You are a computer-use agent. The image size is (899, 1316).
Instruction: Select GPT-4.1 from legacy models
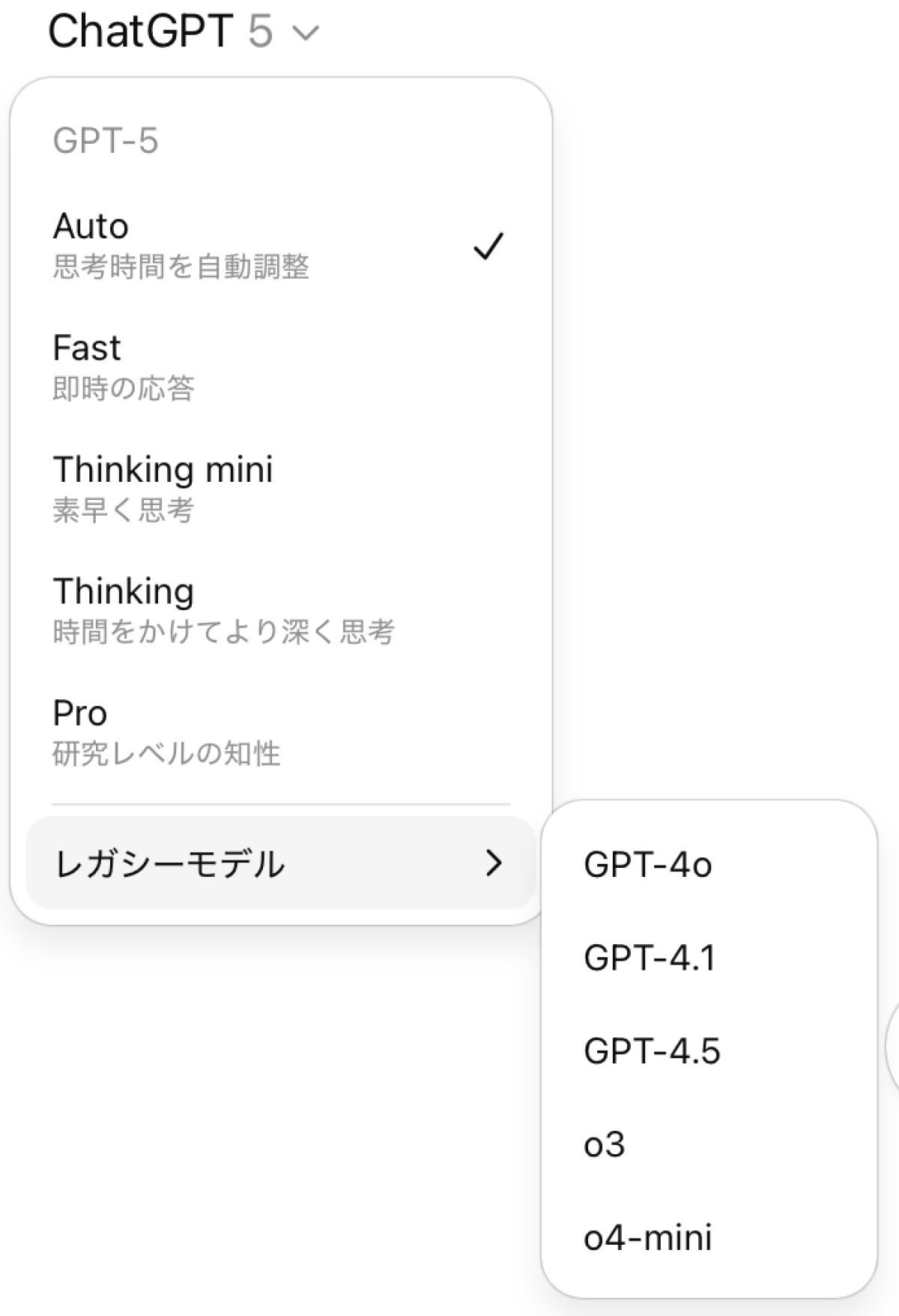point(708,958)
